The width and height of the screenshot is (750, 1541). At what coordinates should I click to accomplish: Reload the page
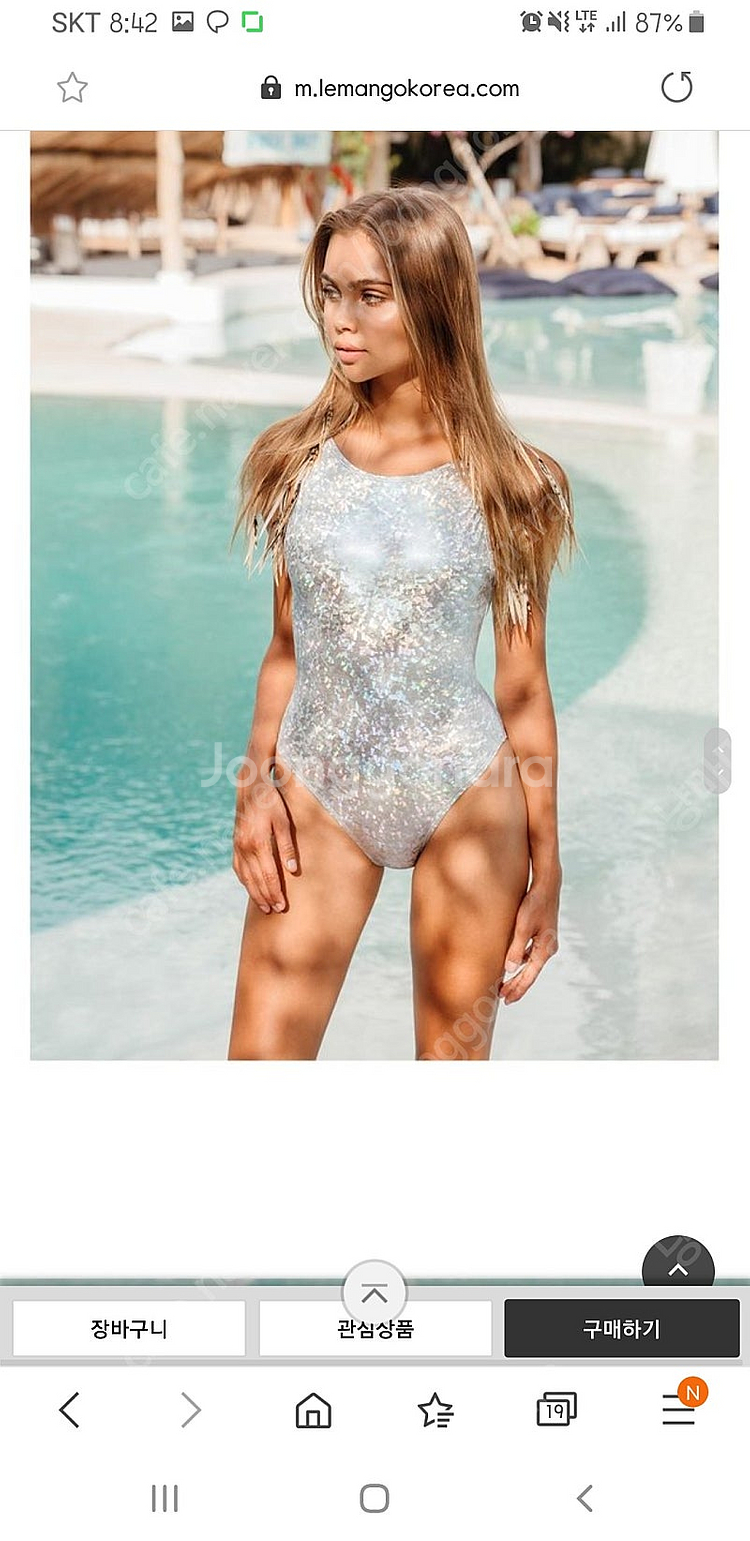tap(677, 88)
